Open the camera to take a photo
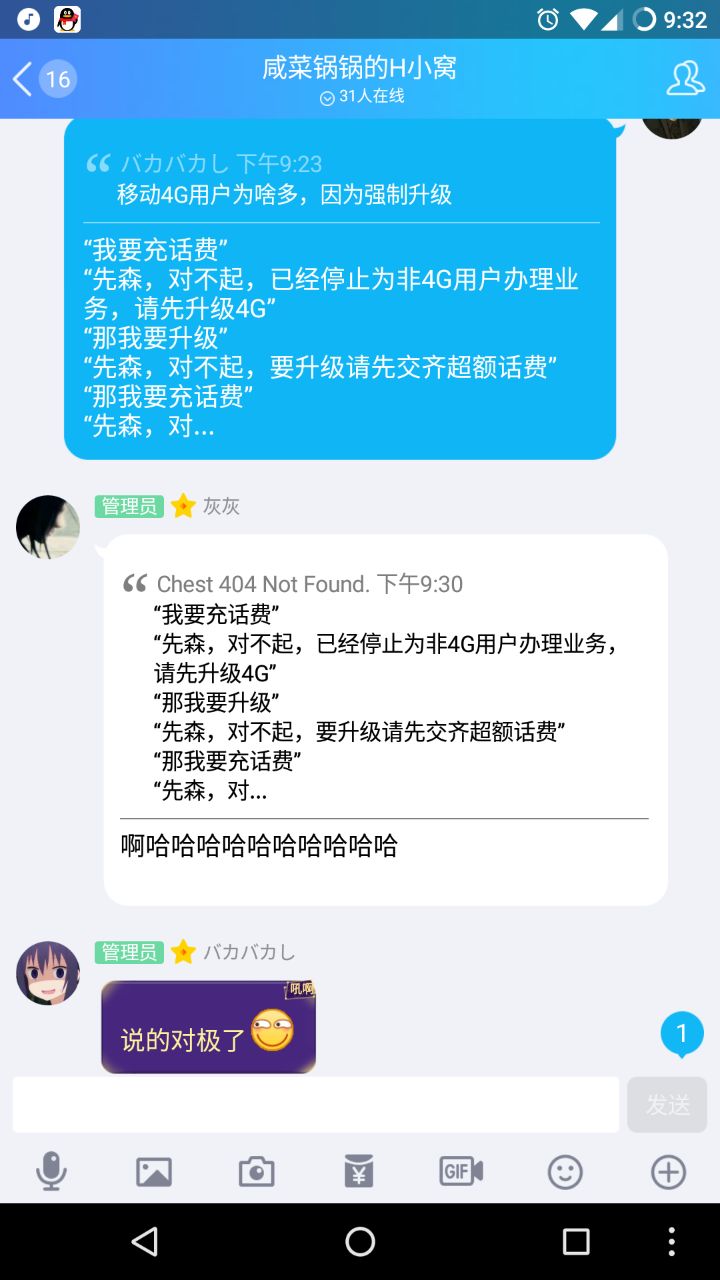Viewport: 720px width, 1280px height. tap(257, 1171)
